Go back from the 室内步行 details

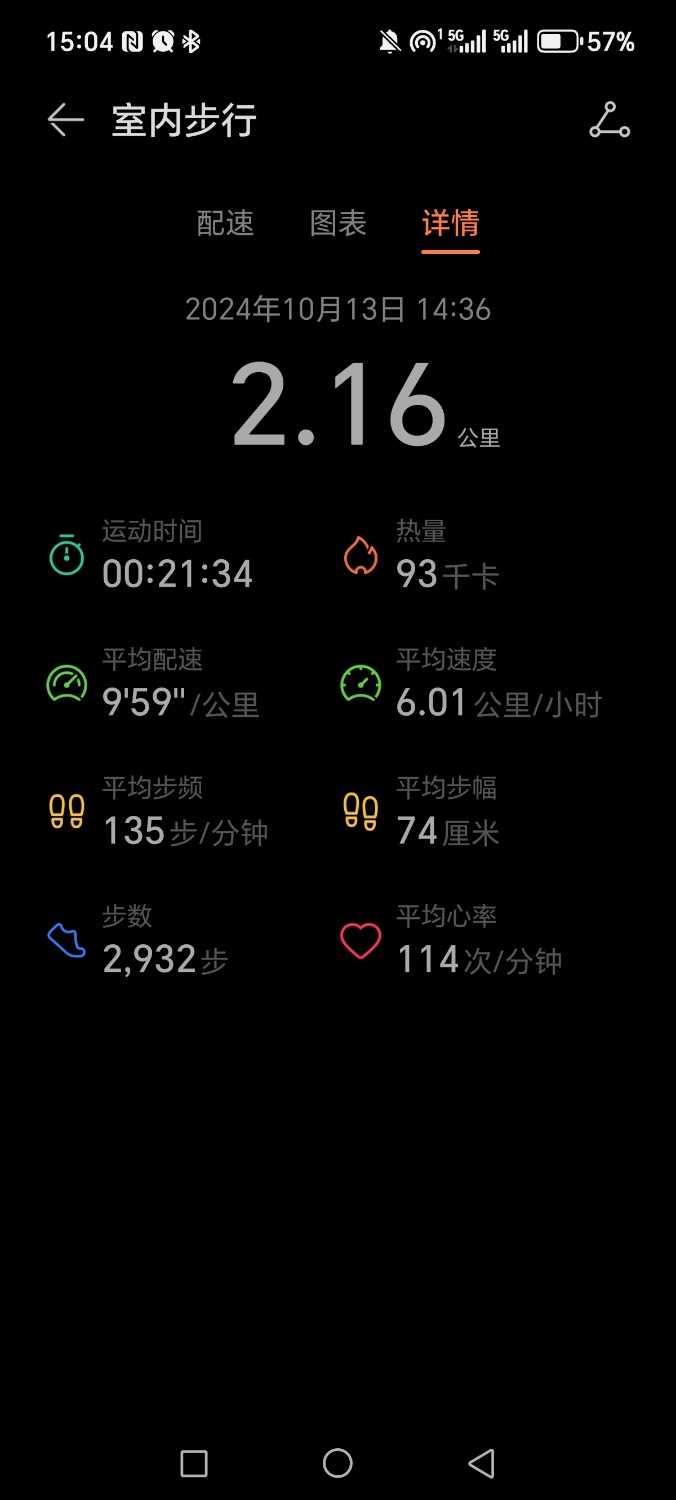click(x=66, y=121)
